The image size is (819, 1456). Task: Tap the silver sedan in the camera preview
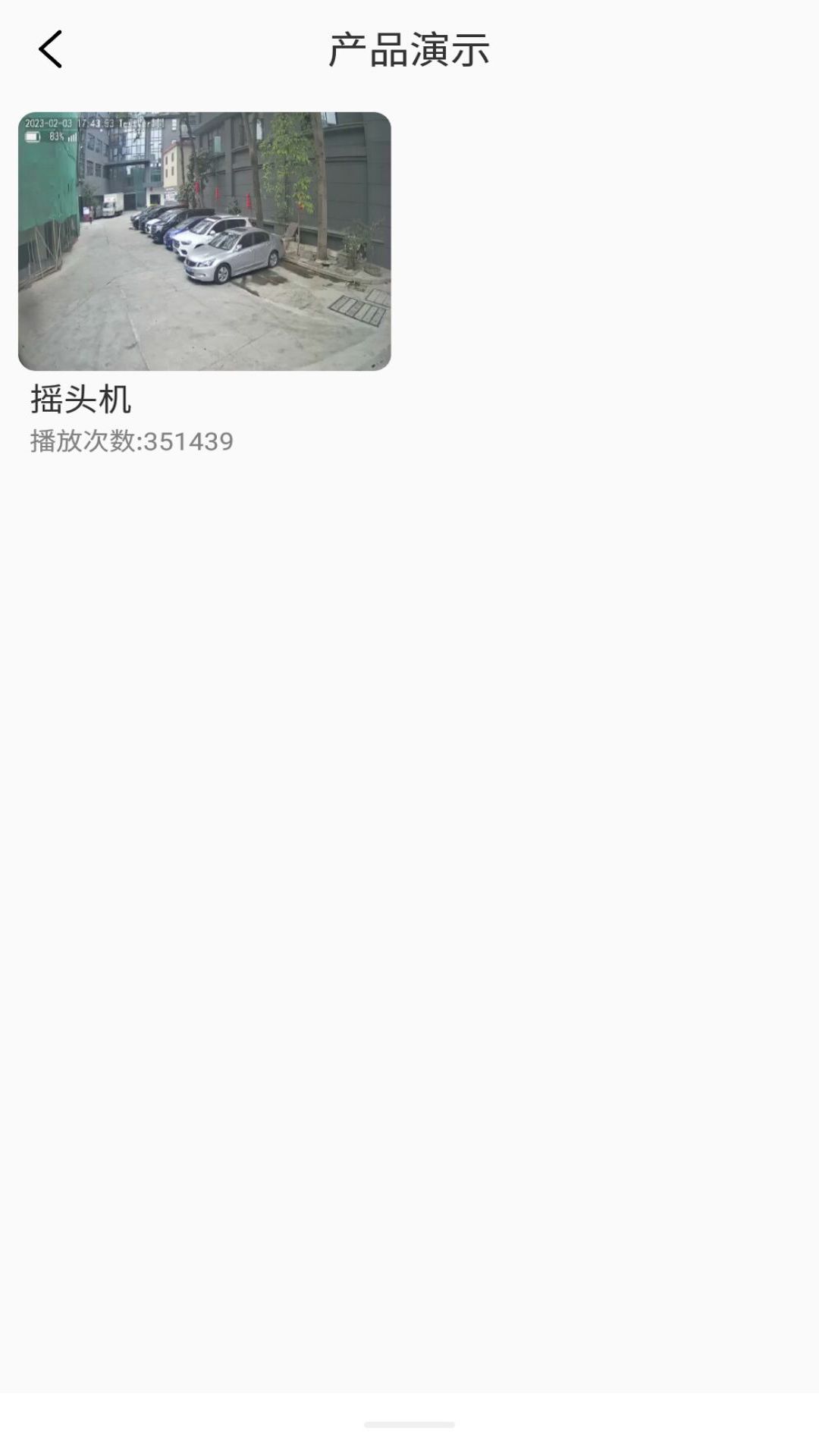coord(227,258)
